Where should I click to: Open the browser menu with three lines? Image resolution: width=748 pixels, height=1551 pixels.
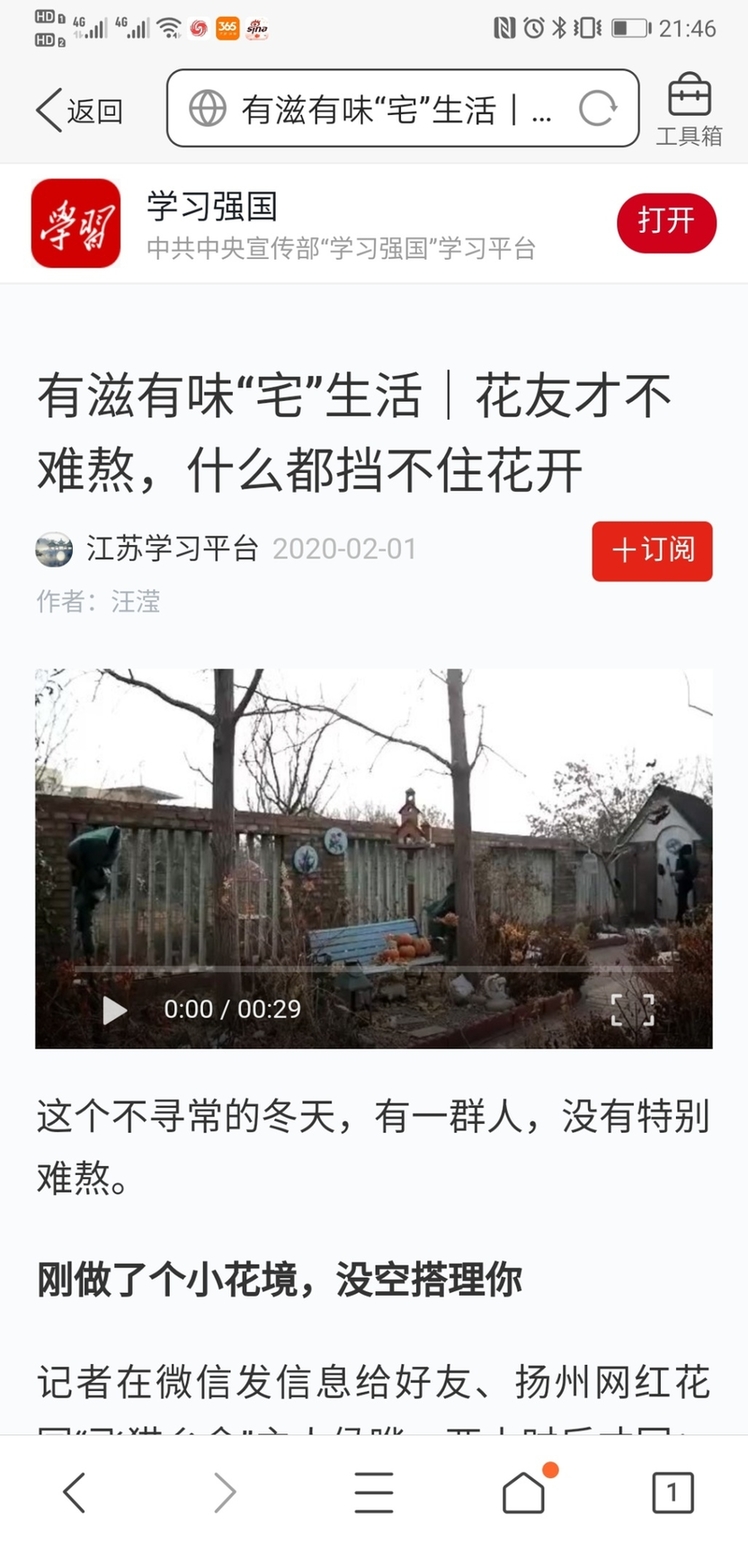pyautogui.click(x=374, y=1493)
